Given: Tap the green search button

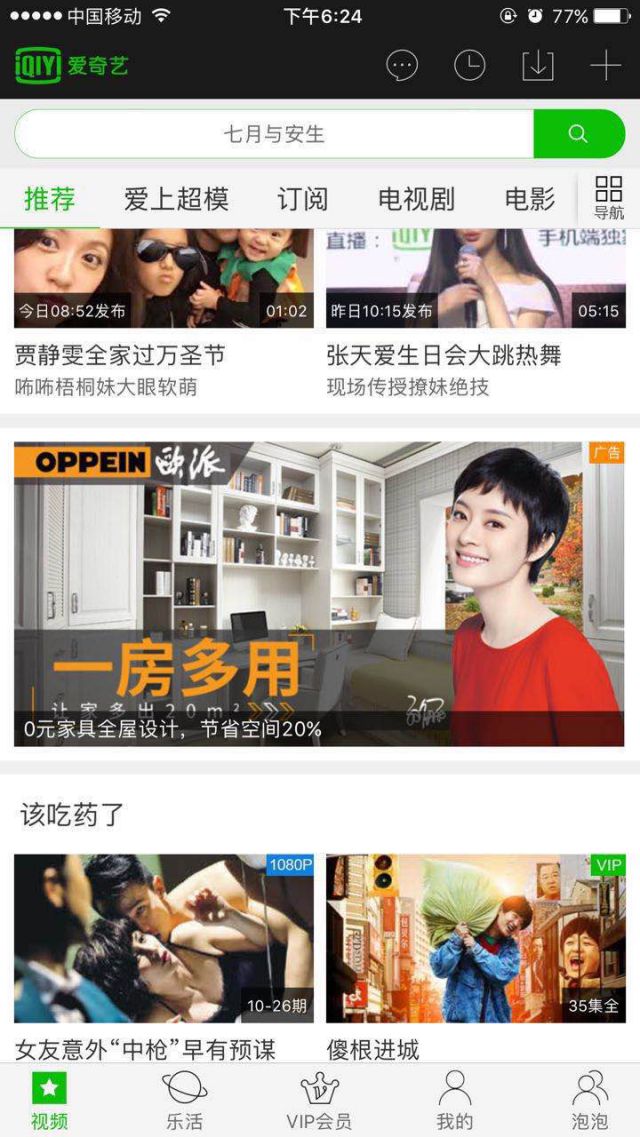Looking at the screenshot, I should [x=578, y=134].
